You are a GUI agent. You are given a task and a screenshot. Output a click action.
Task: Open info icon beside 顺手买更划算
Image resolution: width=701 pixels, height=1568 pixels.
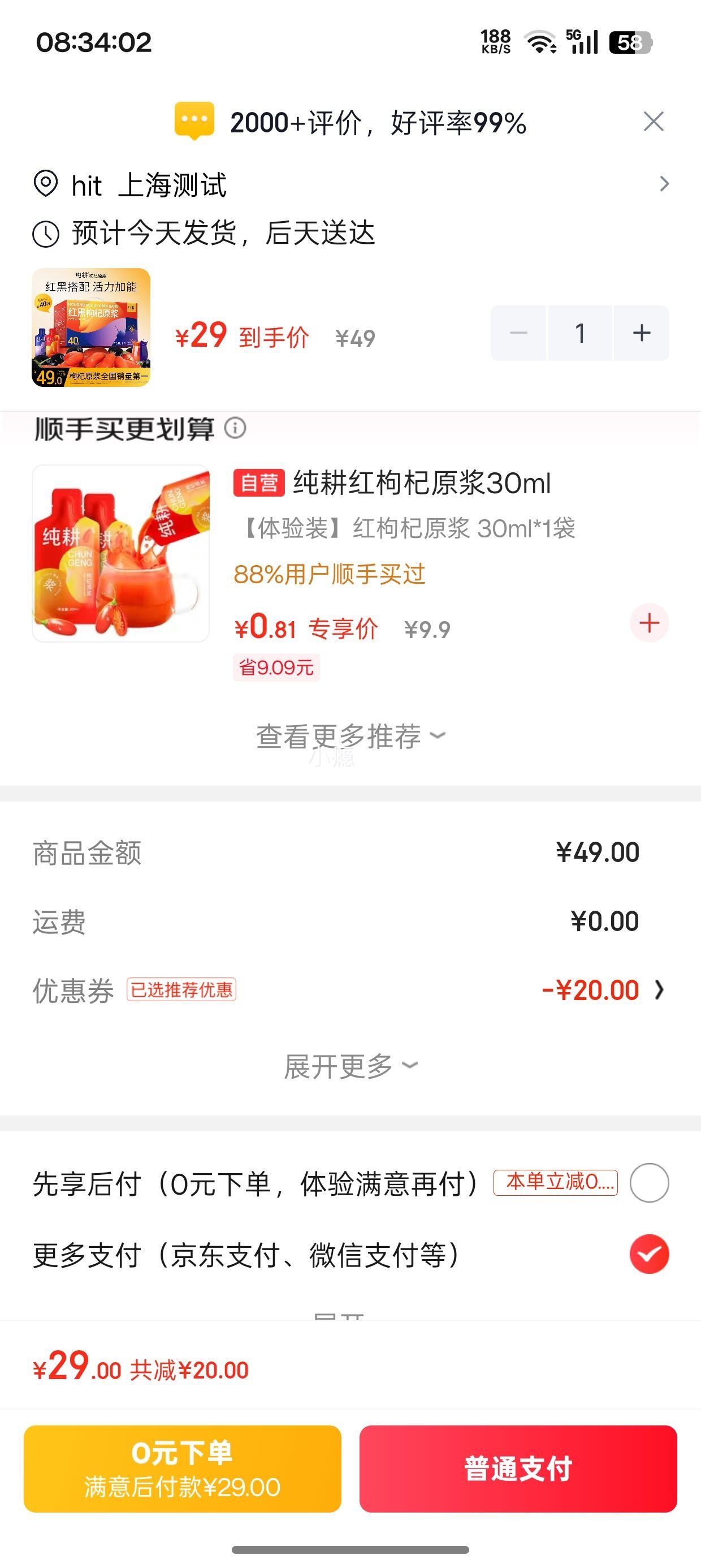click(236, 428)
